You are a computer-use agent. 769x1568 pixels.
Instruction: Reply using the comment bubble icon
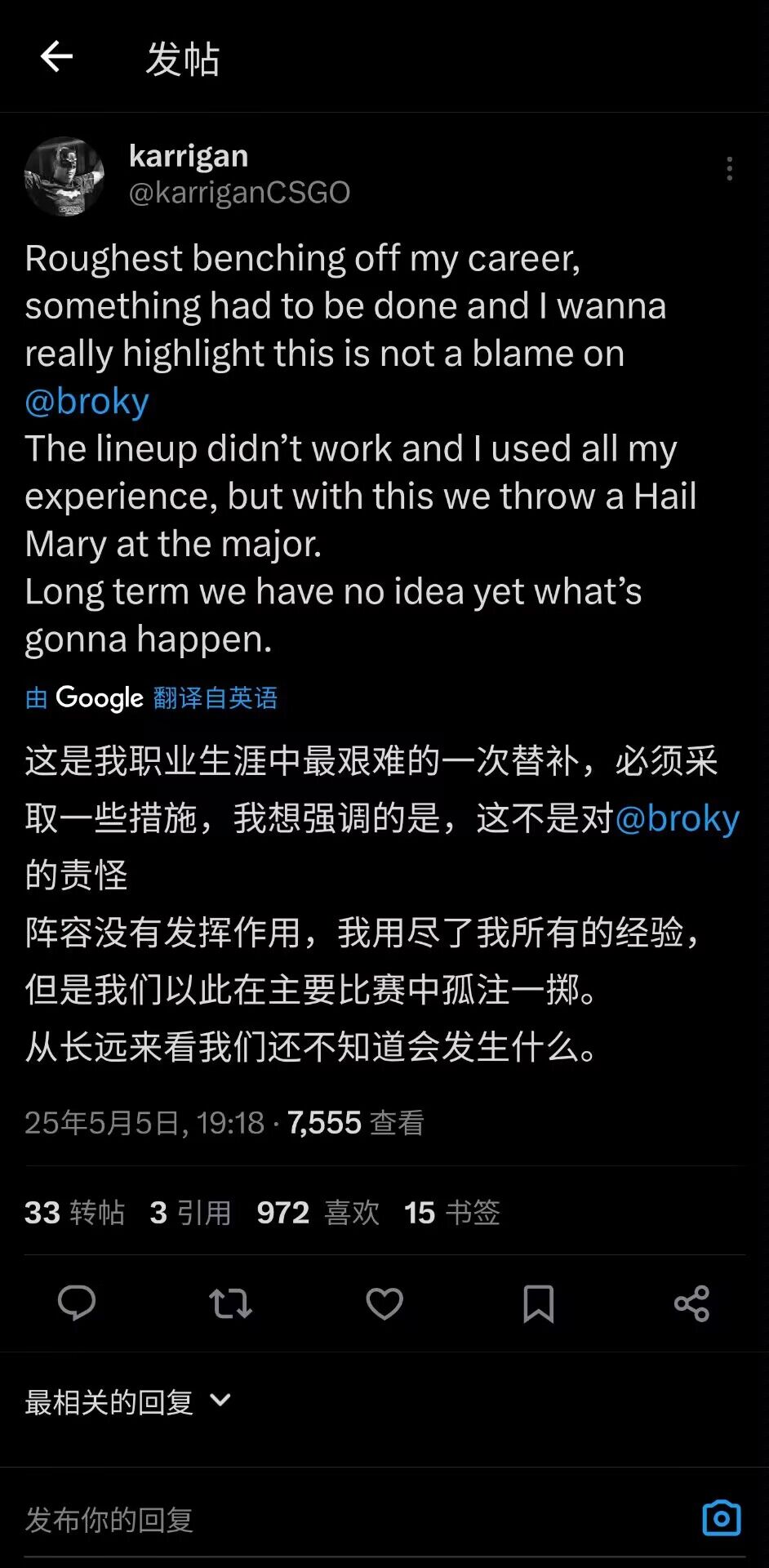coord(77,1303)
